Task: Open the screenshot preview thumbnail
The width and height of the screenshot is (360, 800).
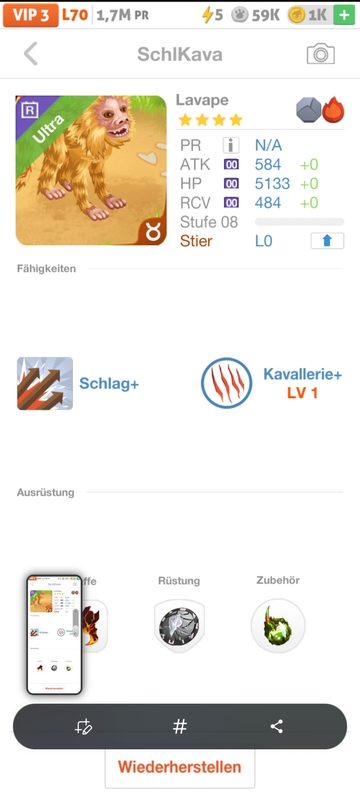Action: [55, 634]
